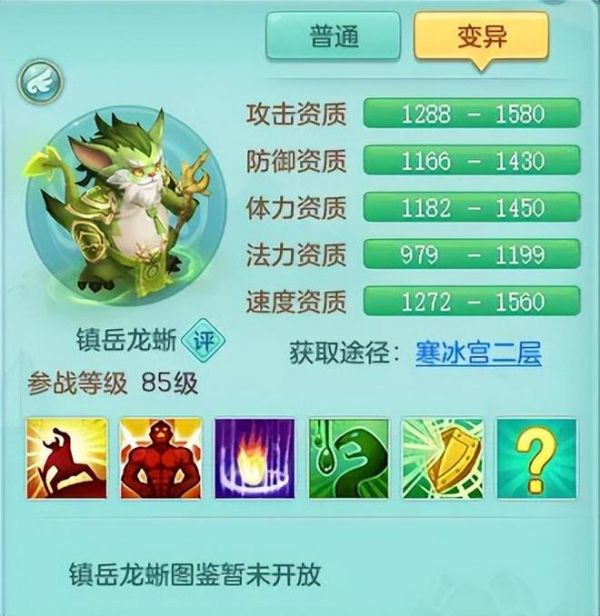The height and width of the screenshot is (616, 600).
Task: Tap the question mark unknown skill slot
Action: tap(536, 459)
